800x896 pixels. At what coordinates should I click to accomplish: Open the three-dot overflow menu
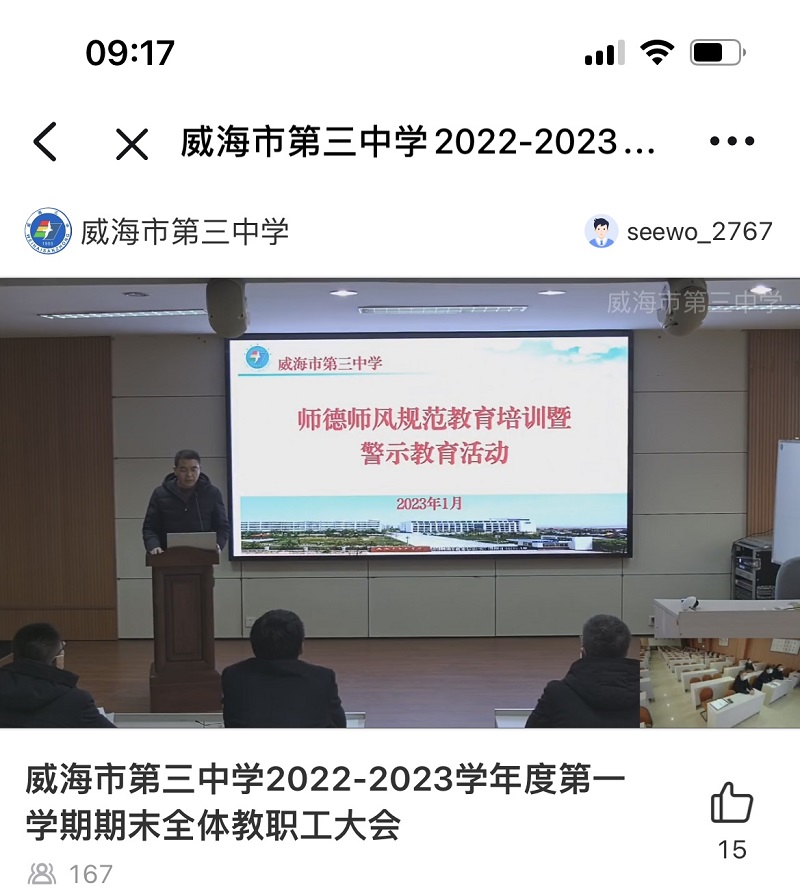pyautogui.click(x=731, y=142)
